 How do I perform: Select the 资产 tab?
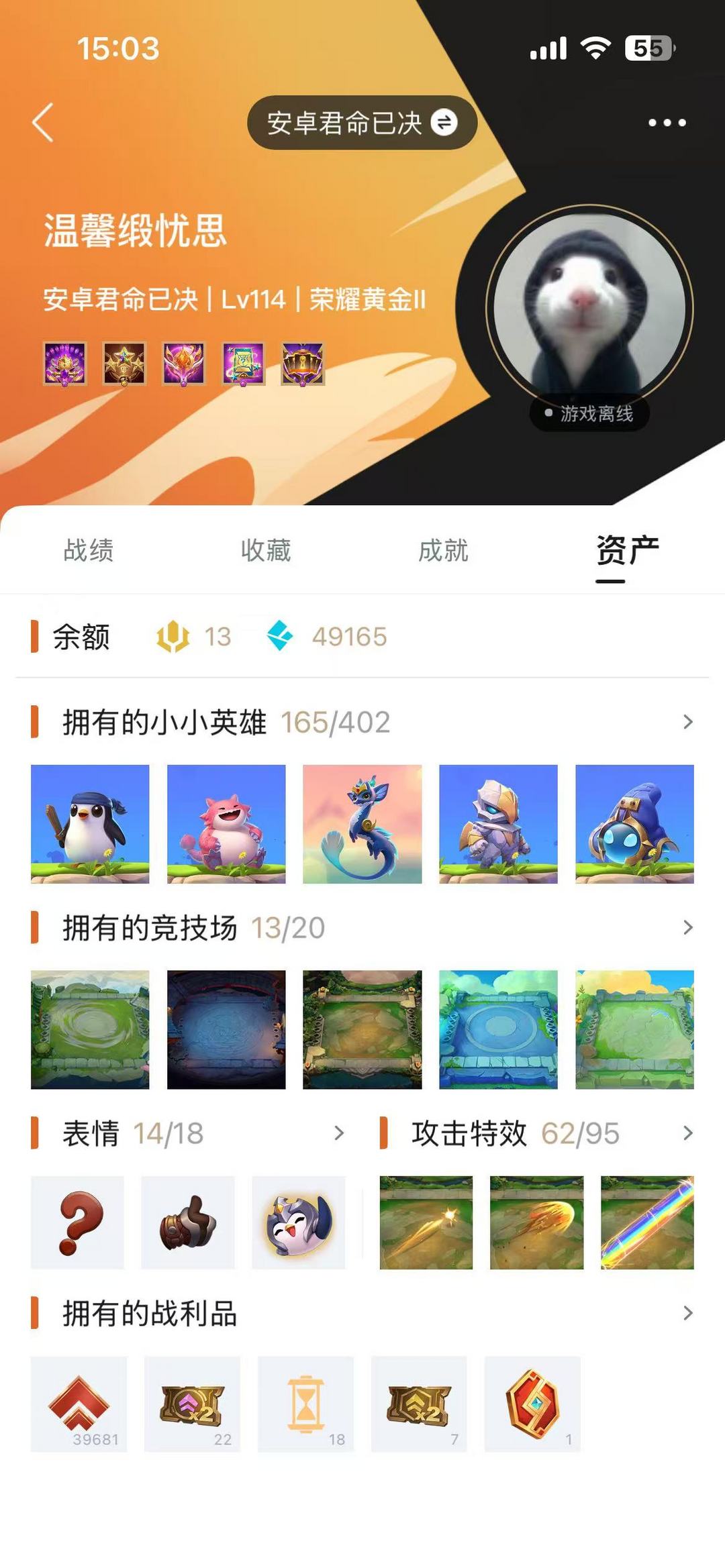627,550
